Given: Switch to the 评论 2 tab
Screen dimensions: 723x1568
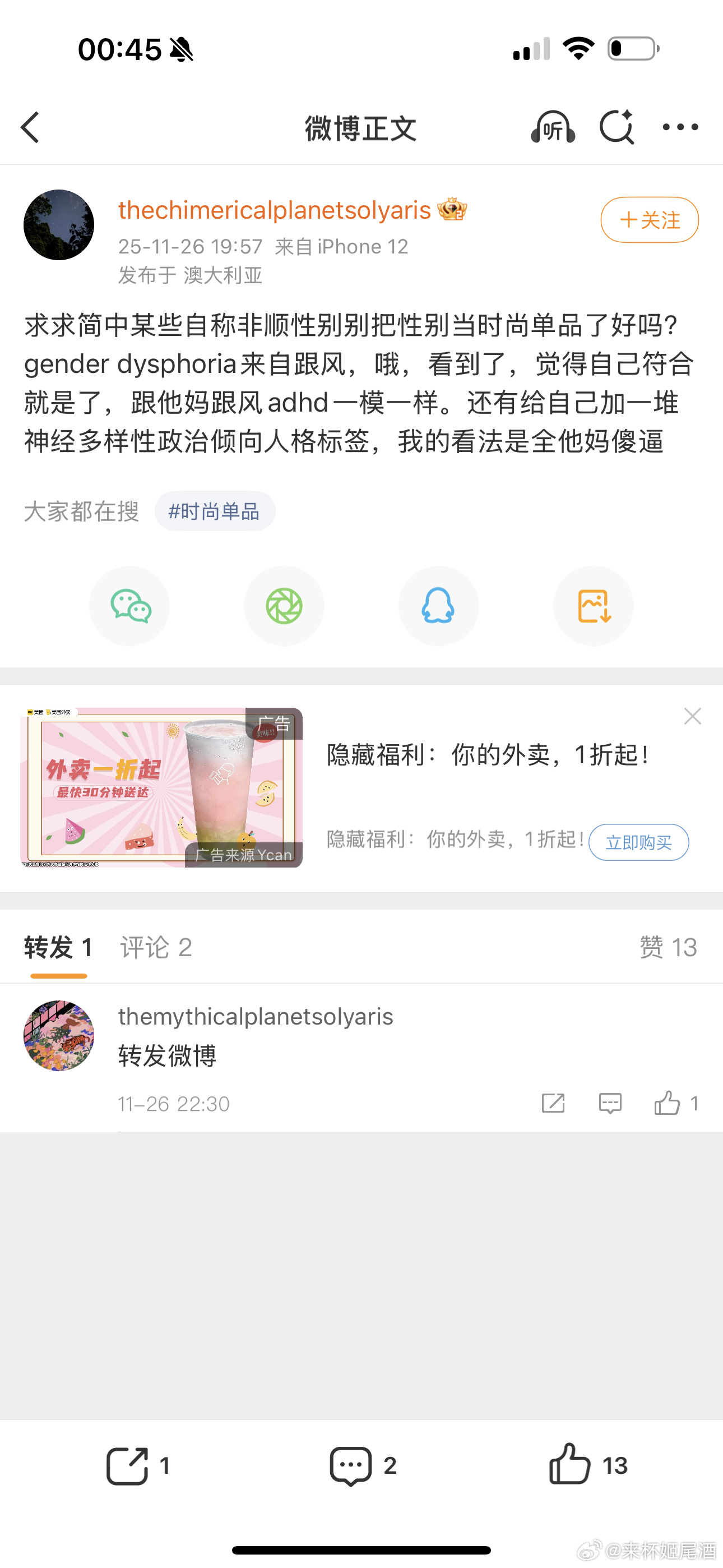Looking at the screenshot, I should 156,948.
